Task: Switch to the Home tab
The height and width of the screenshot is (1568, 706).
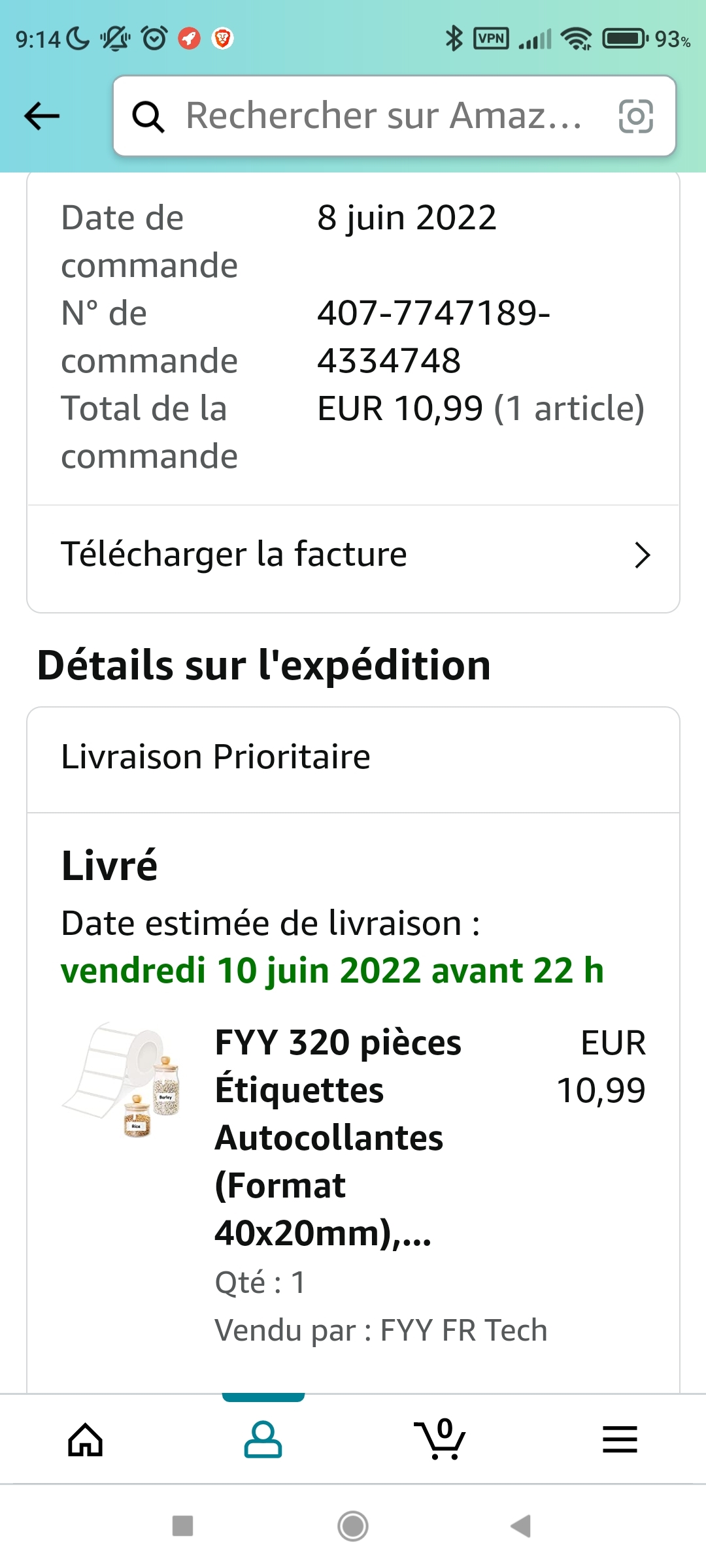Action: [x=86, y=1439]
